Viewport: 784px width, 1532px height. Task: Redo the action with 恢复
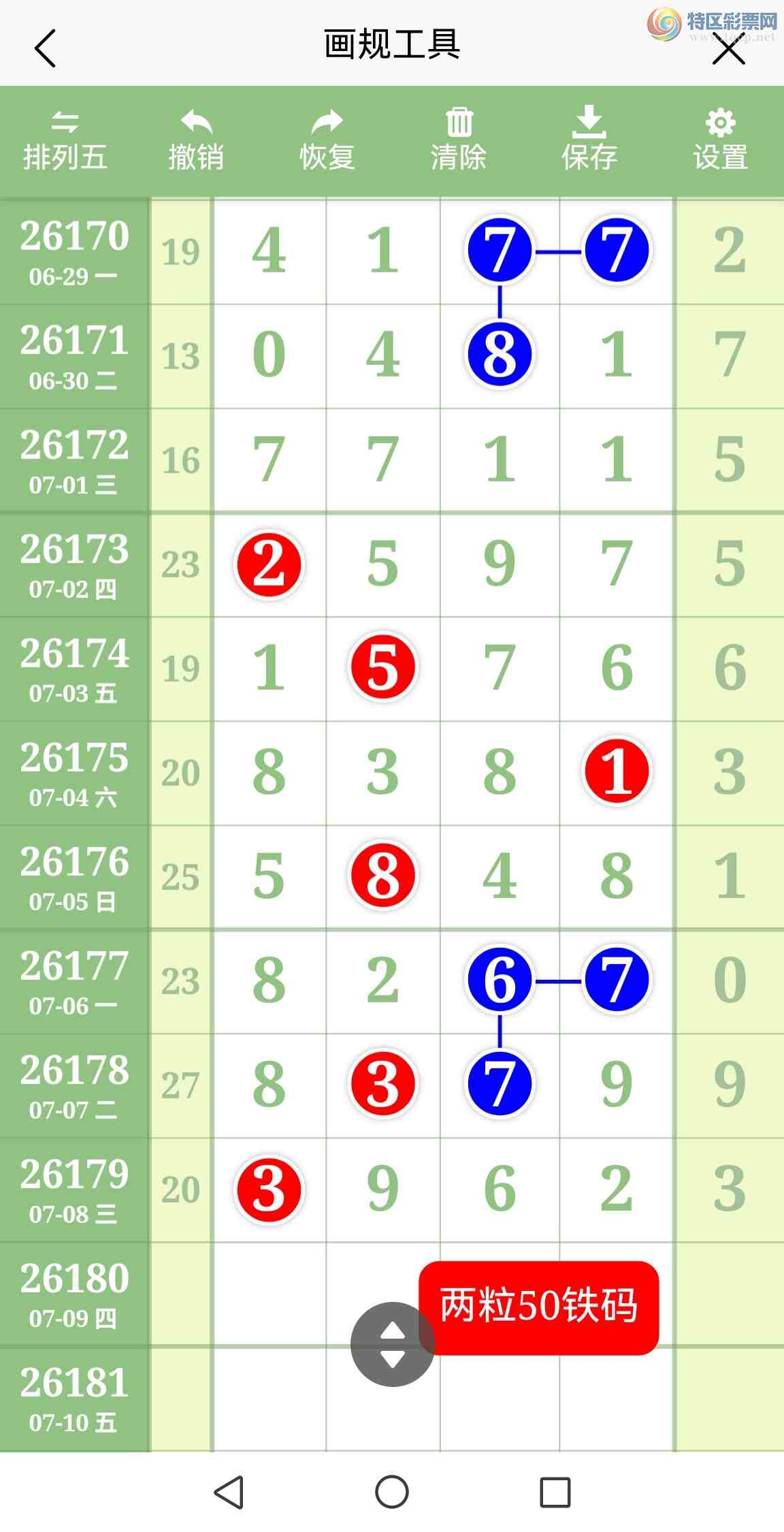click(x=327, y=141)
